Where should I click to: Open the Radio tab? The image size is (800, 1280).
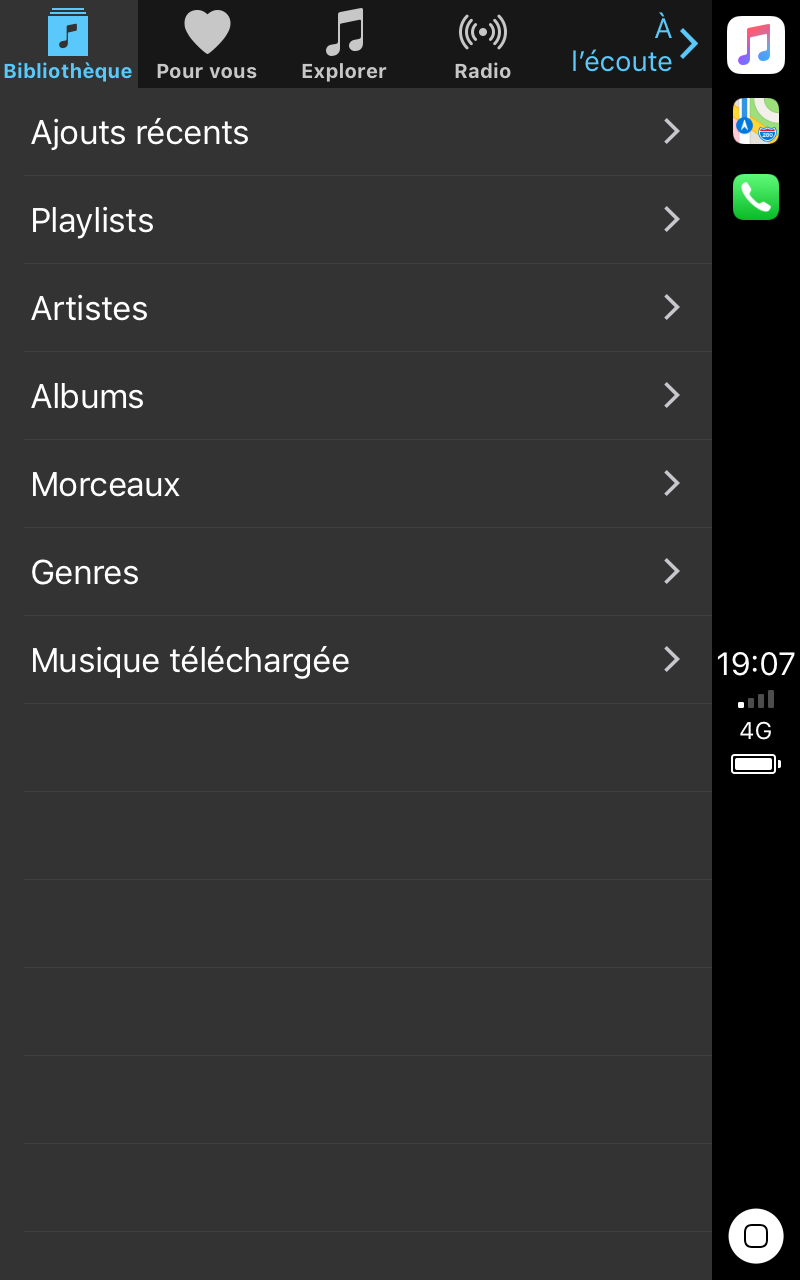pyautogui.click(x=482, y=44)
